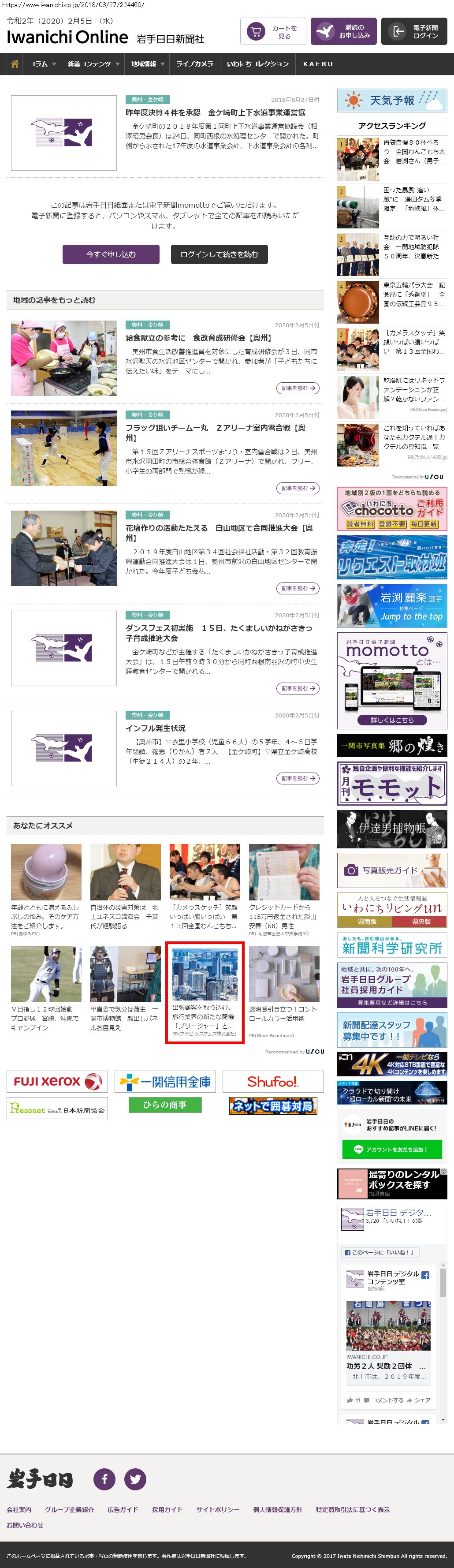Tap the カートを見る cart button
This screenshot has height=1568, width=454.
click(x=273, y=32)
